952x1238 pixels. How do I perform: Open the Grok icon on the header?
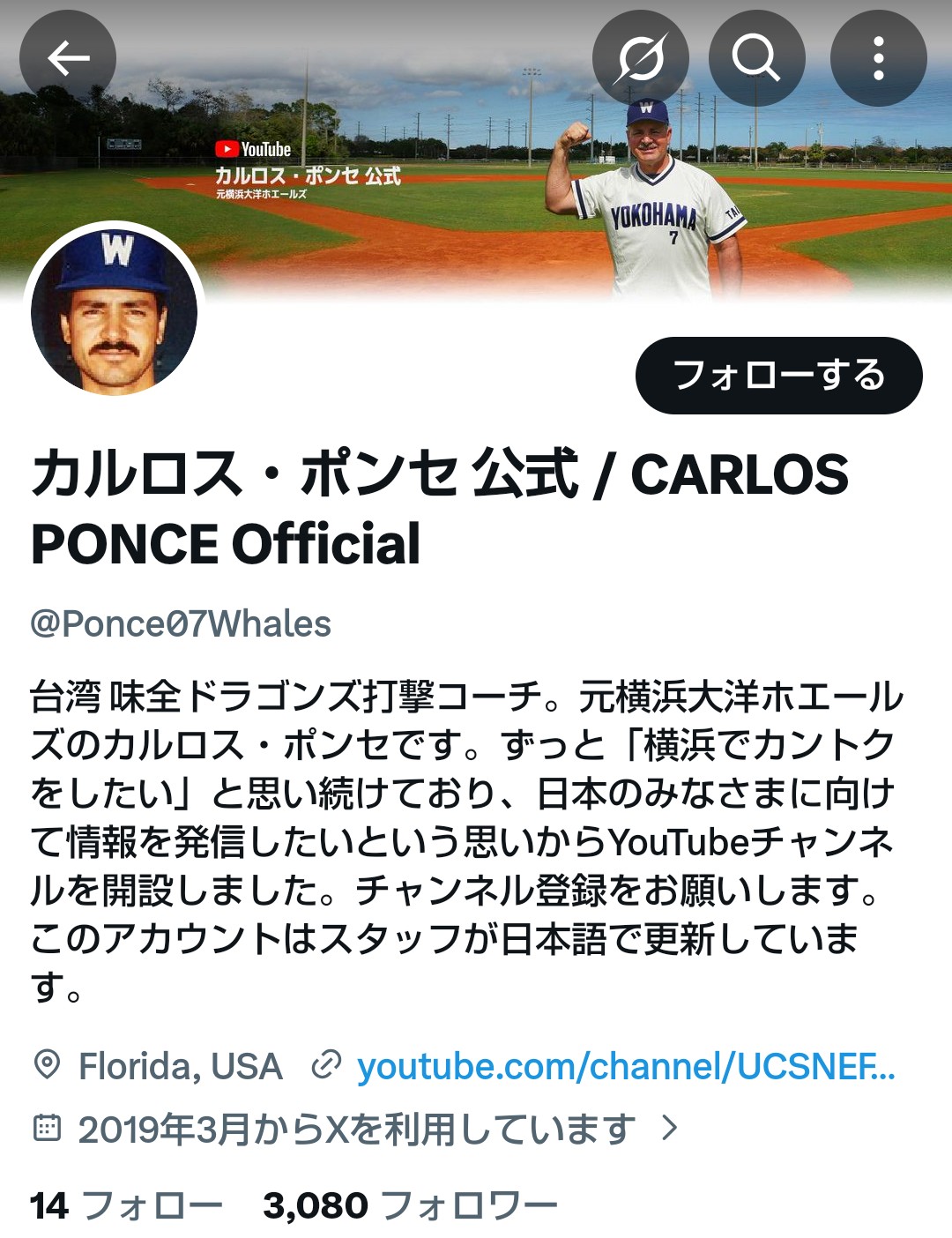click(641, 58)
